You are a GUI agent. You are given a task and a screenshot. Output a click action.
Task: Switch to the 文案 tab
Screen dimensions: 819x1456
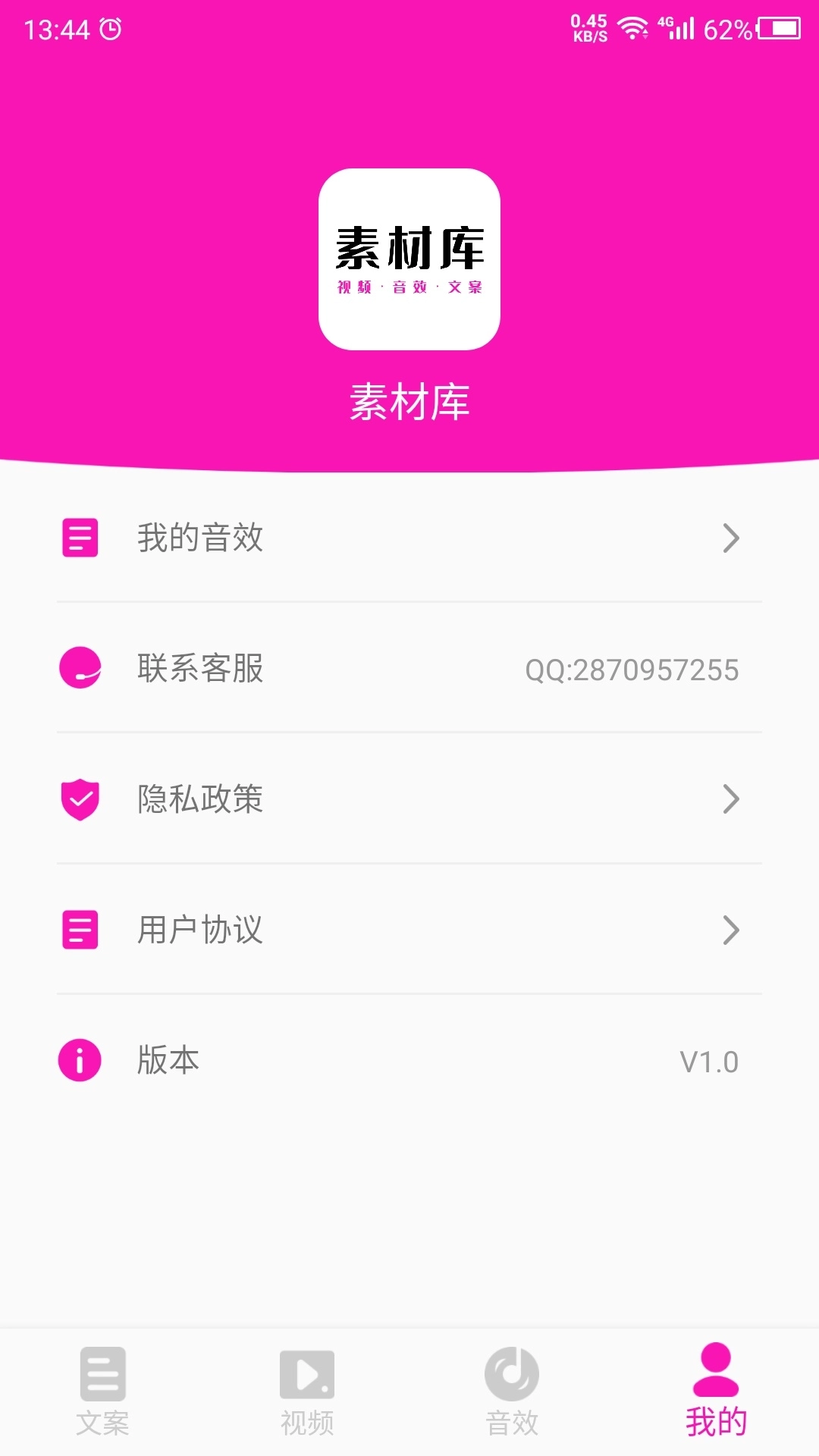pyautogui.click(x=102, y=1399)
